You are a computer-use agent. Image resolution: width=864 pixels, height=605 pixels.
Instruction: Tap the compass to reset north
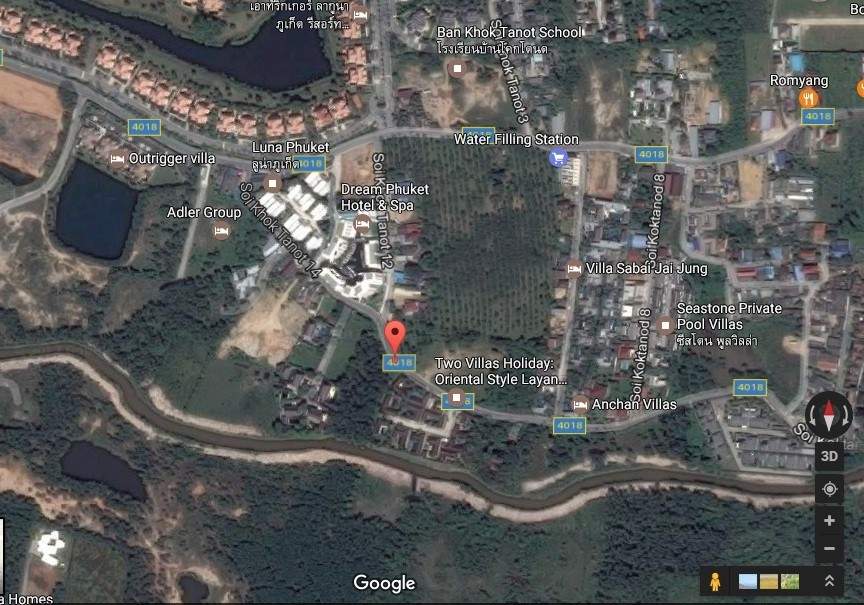tap(829, 412)
